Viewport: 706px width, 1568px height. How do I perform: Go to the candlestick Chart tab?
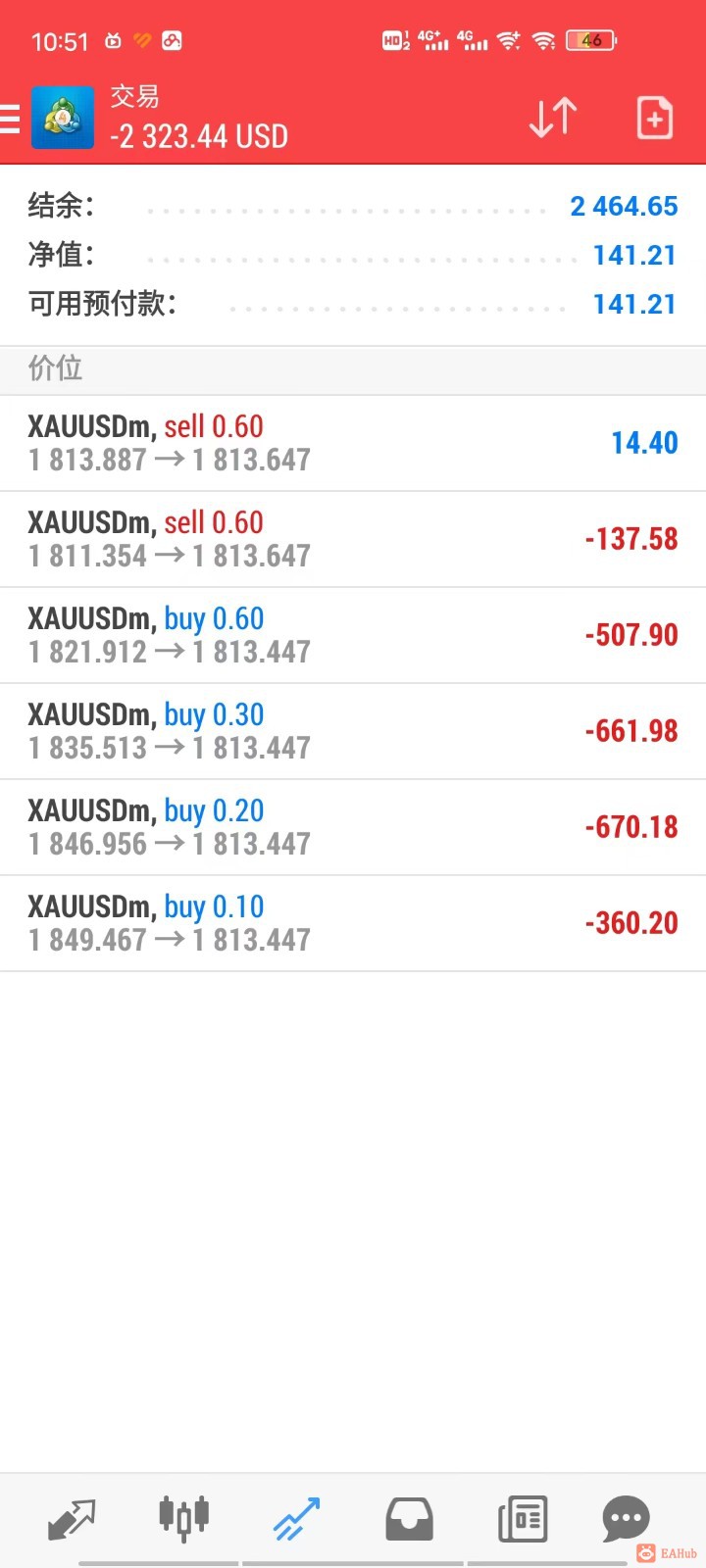[184, 1519]
